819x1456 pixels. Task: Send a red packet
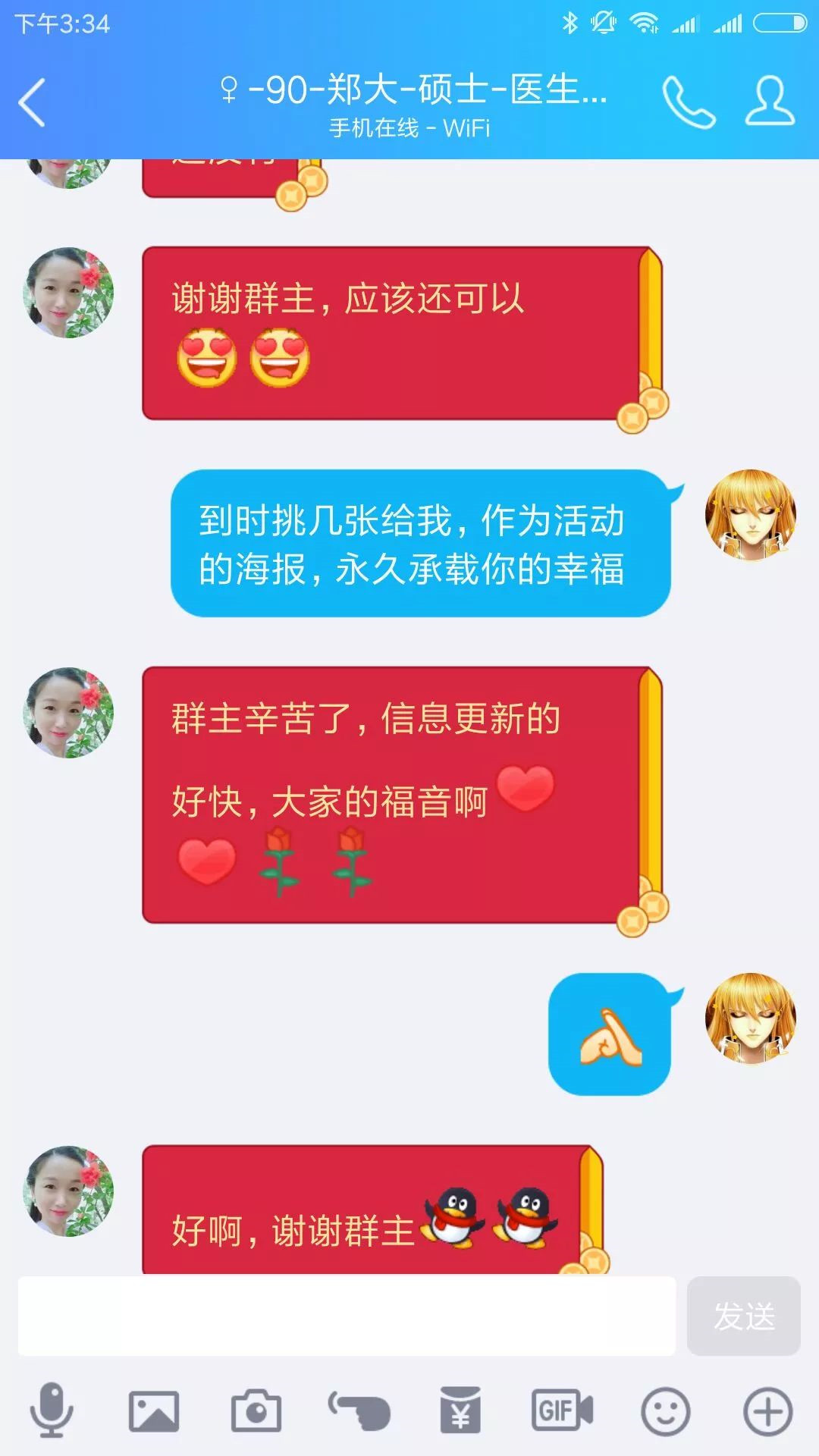click(x=461, y=1410)
